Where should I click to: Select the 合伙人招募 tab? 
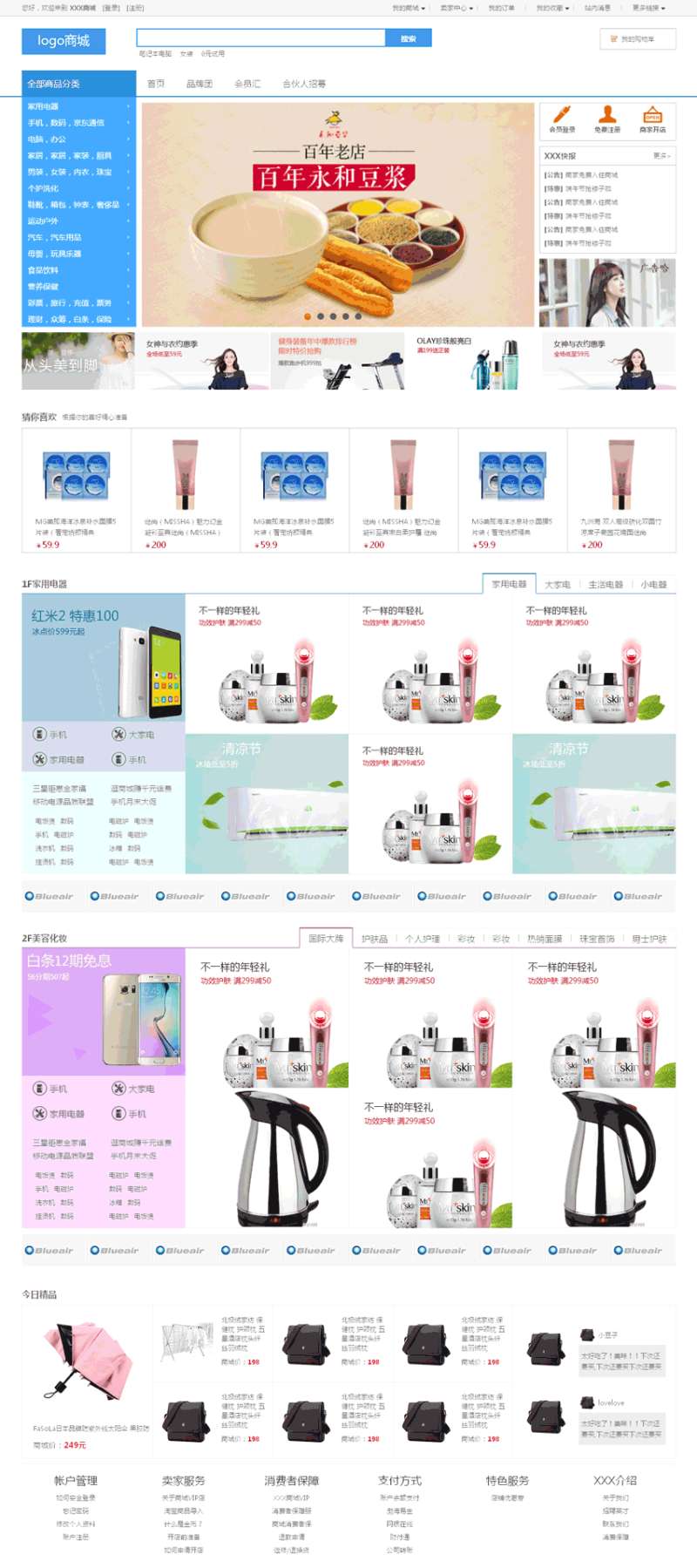click(x=304, y=85)
